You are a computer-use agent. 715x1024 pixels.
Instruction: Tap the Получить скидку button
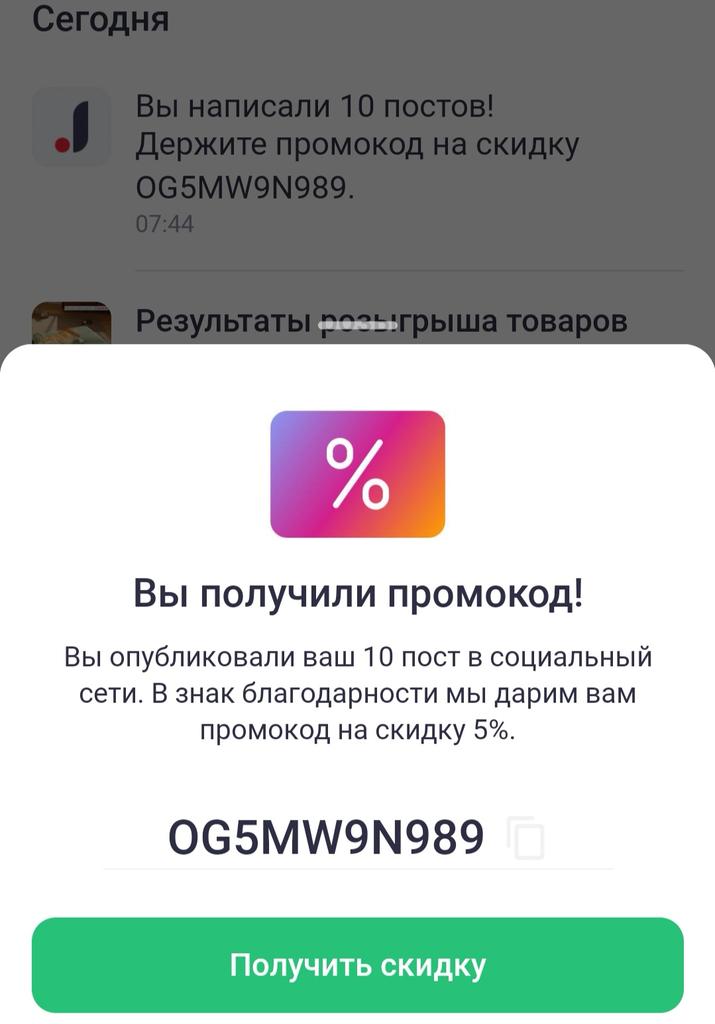click(x=357, y=965)
